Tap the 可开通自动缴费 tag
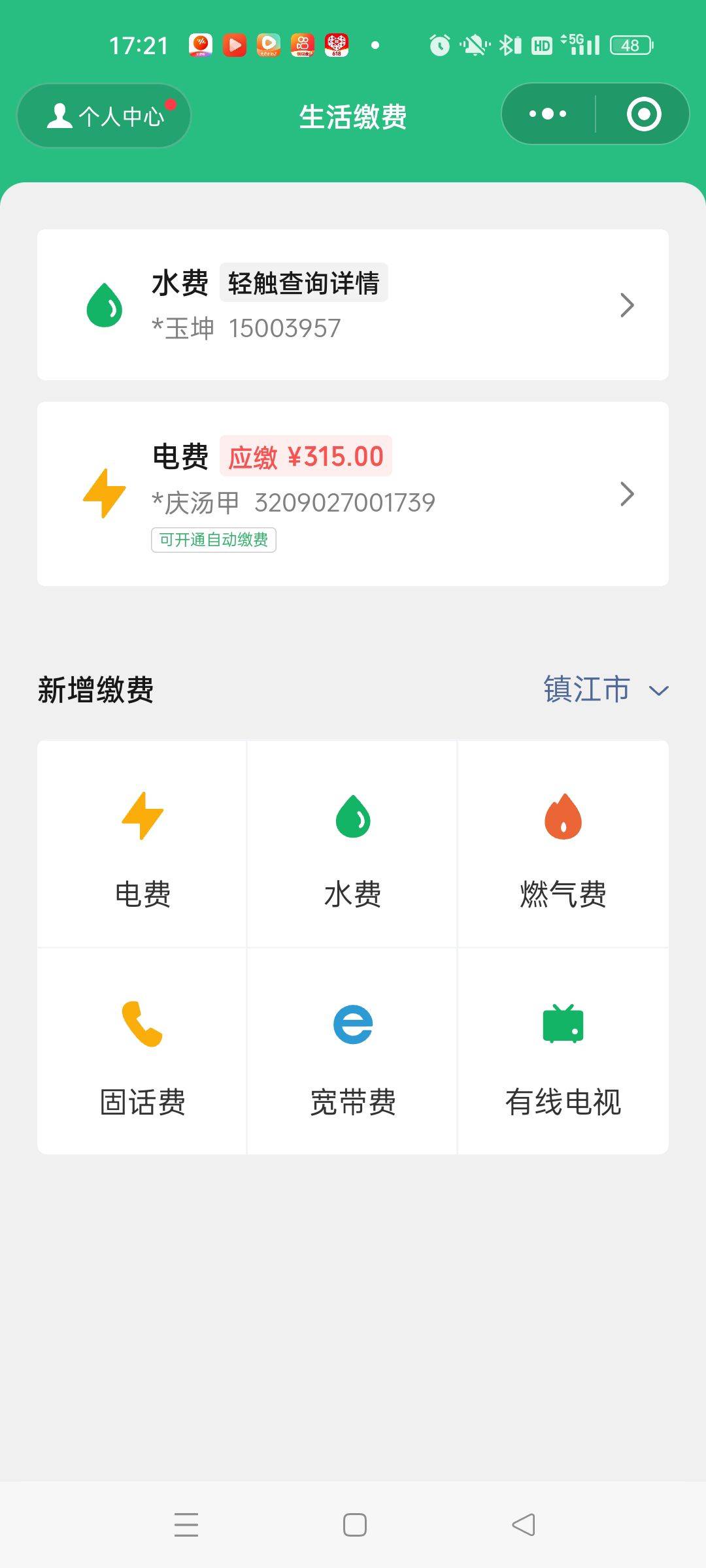 coord(214,540)
